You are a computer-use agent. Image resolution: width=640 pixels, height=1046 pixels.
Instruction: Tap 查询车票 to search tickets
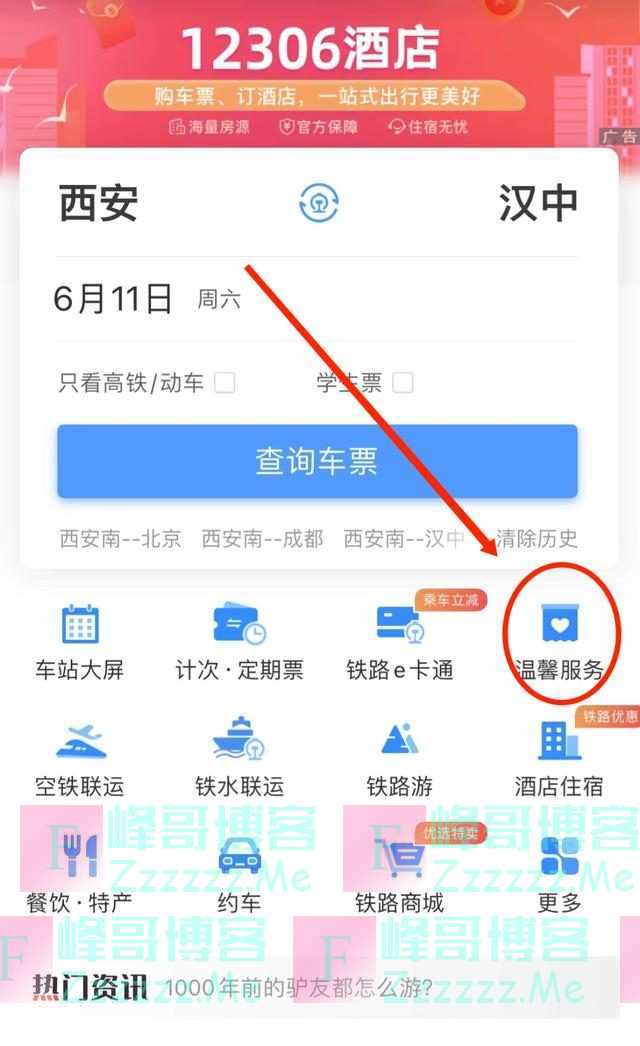(317, 461)
